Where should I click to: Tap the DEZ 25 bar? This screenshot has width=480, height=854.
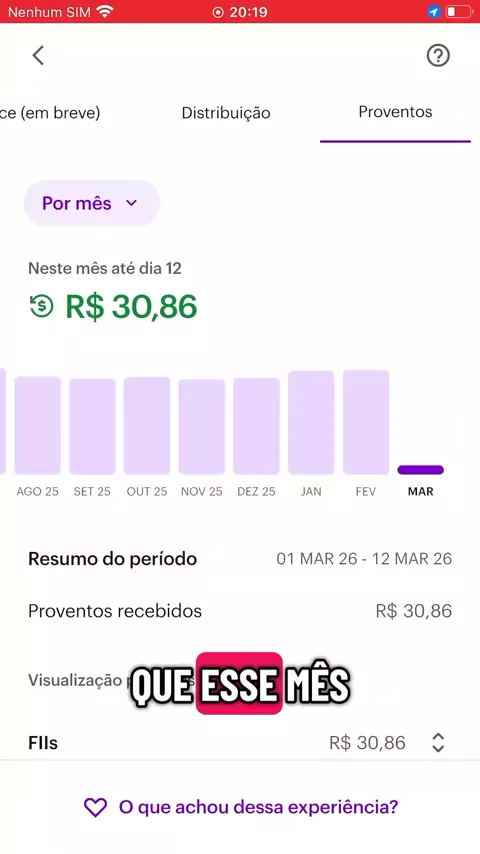[256, 426]
